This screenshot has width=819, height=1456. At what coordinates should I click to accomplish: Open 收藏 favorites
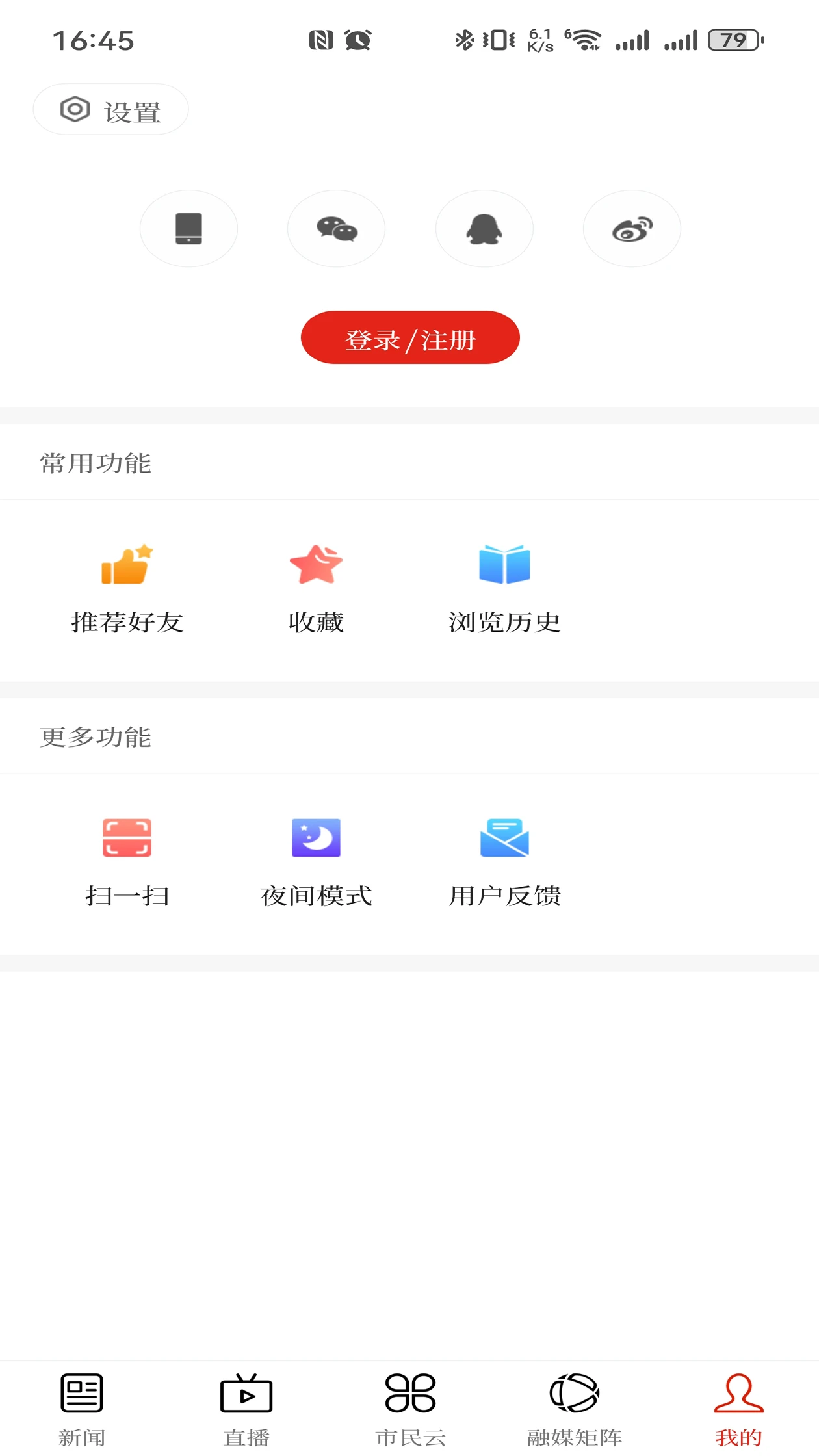click(x=316, y=585)
